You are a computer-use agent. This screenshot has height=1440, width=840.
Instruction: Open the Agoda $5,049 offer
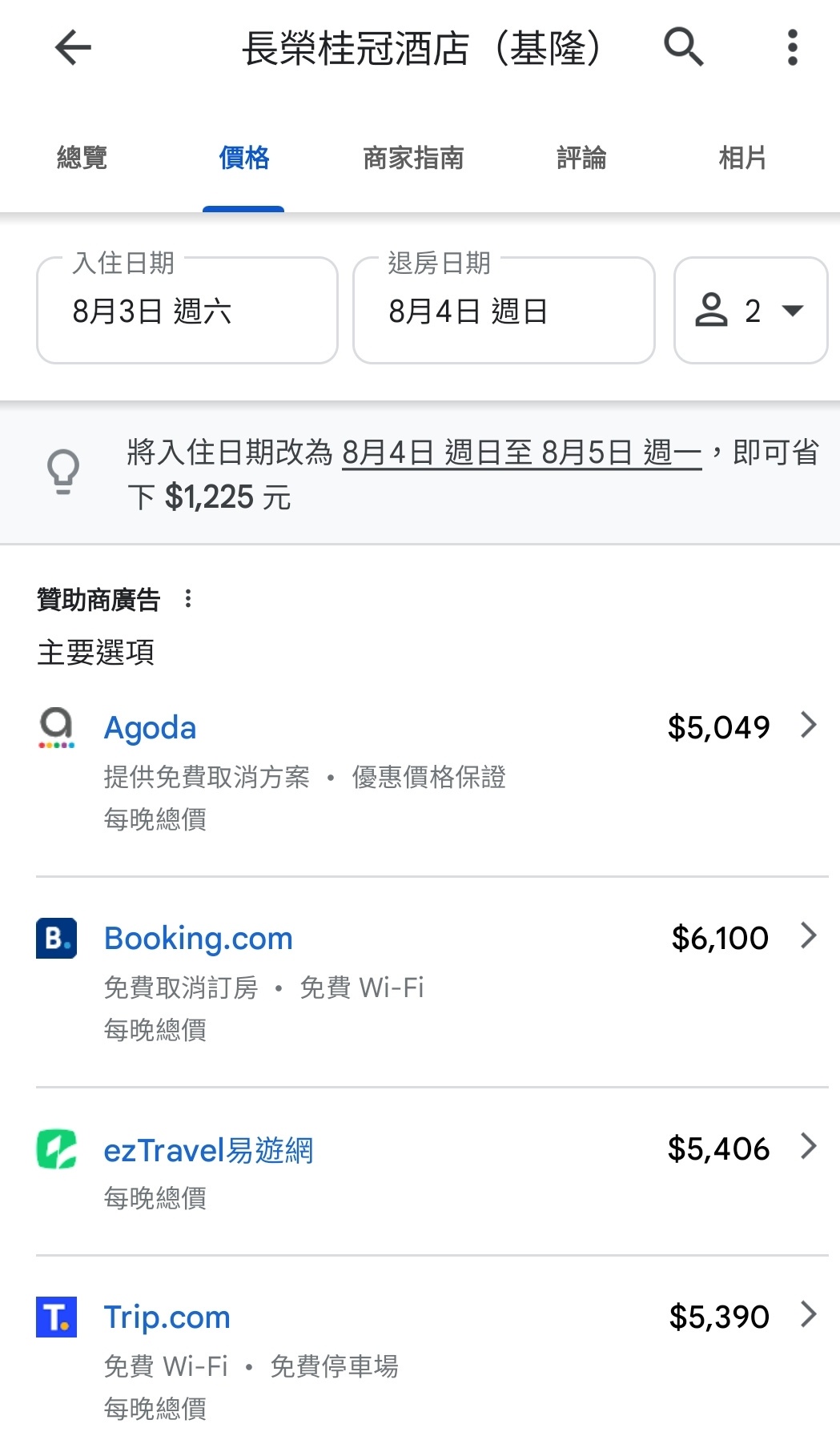[x=432, y=772]
